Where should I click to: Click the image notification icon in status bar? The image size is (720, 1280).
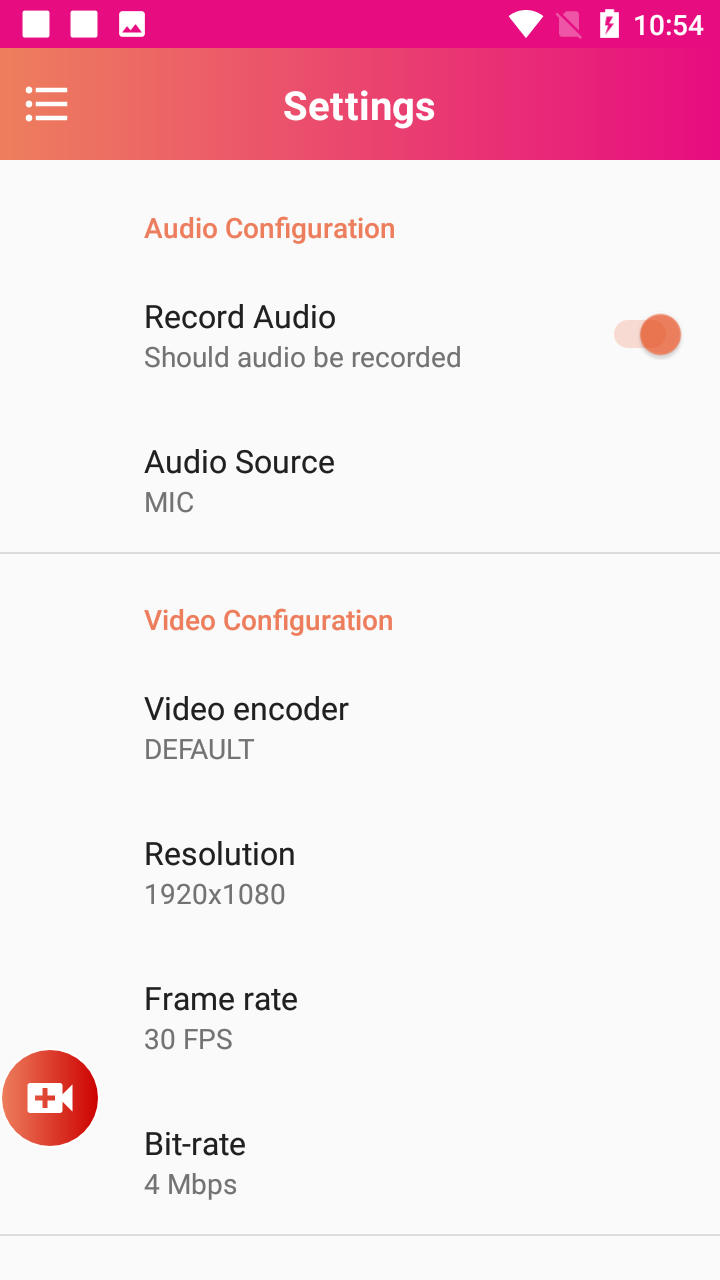pos(133,24)
